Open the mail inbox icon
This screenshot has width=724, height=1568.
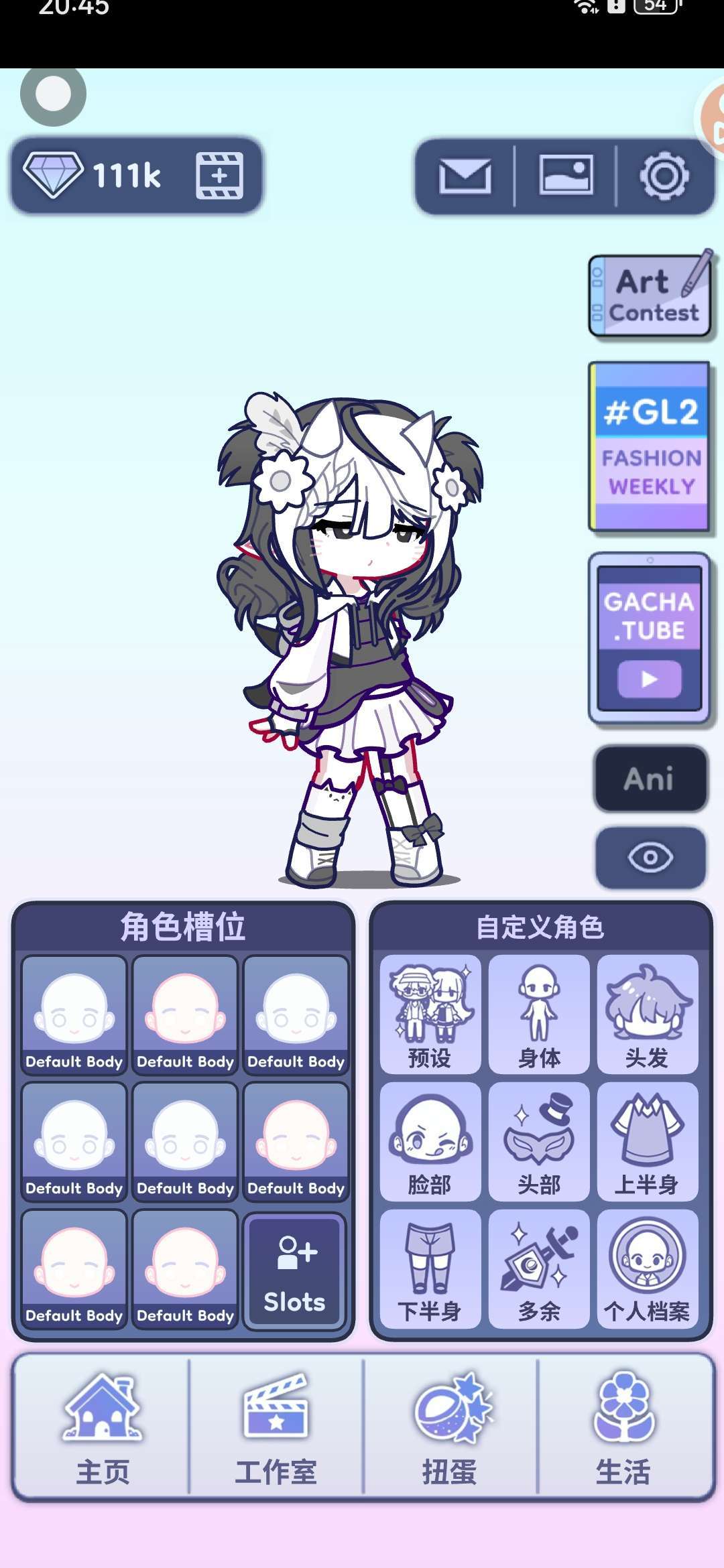pyautogui.click(x=465, y=177)
